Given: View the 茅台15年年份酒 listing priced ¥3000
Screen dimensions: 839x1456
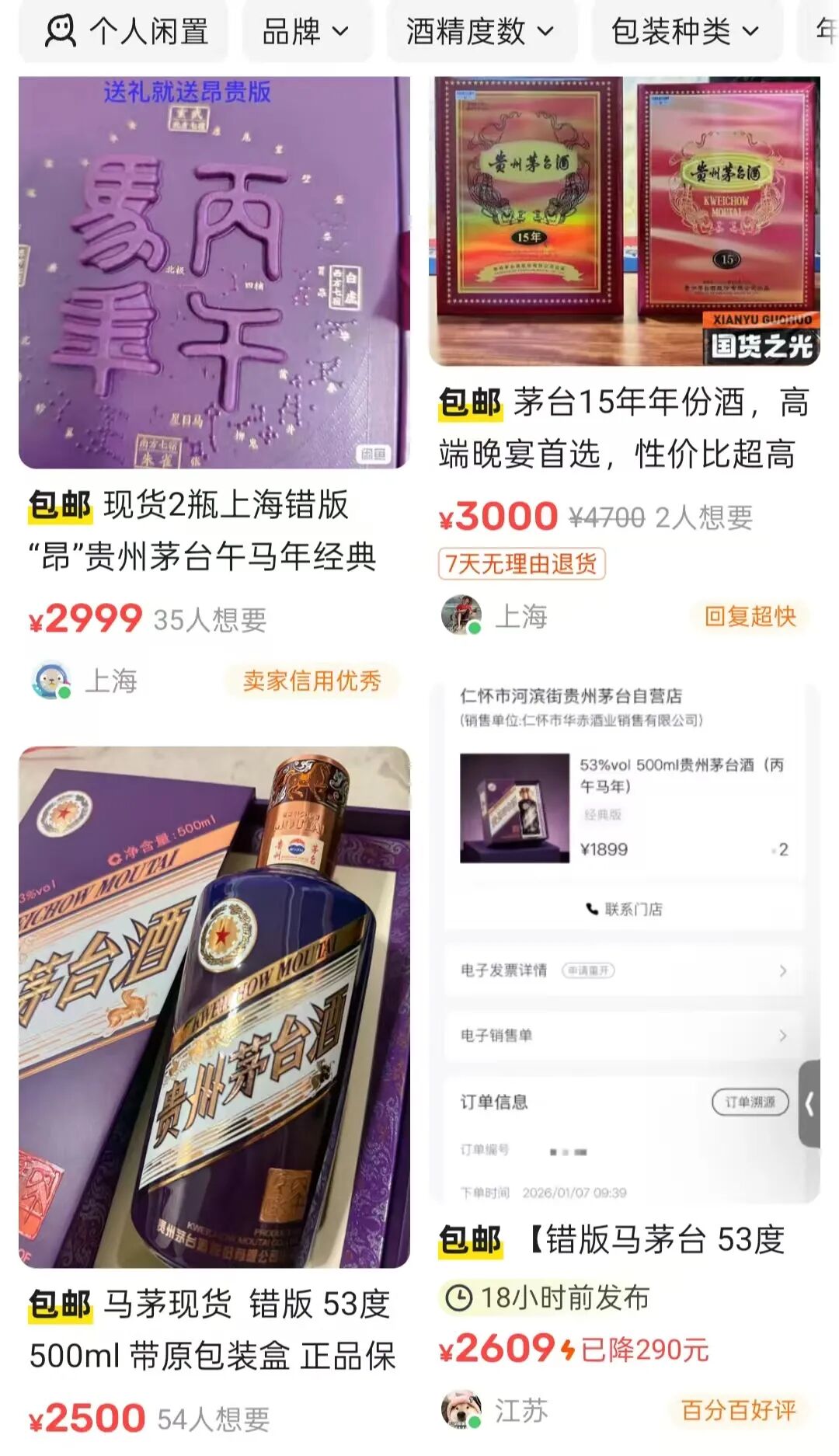Looking at the screenshot, I should (624, 427).
